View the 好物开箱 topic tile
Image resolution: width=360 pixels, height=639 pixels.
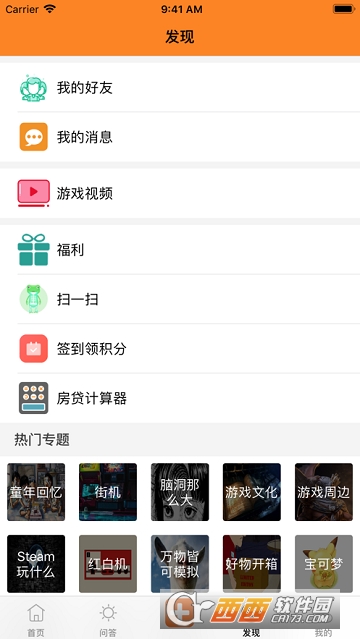tap(252, 564)
